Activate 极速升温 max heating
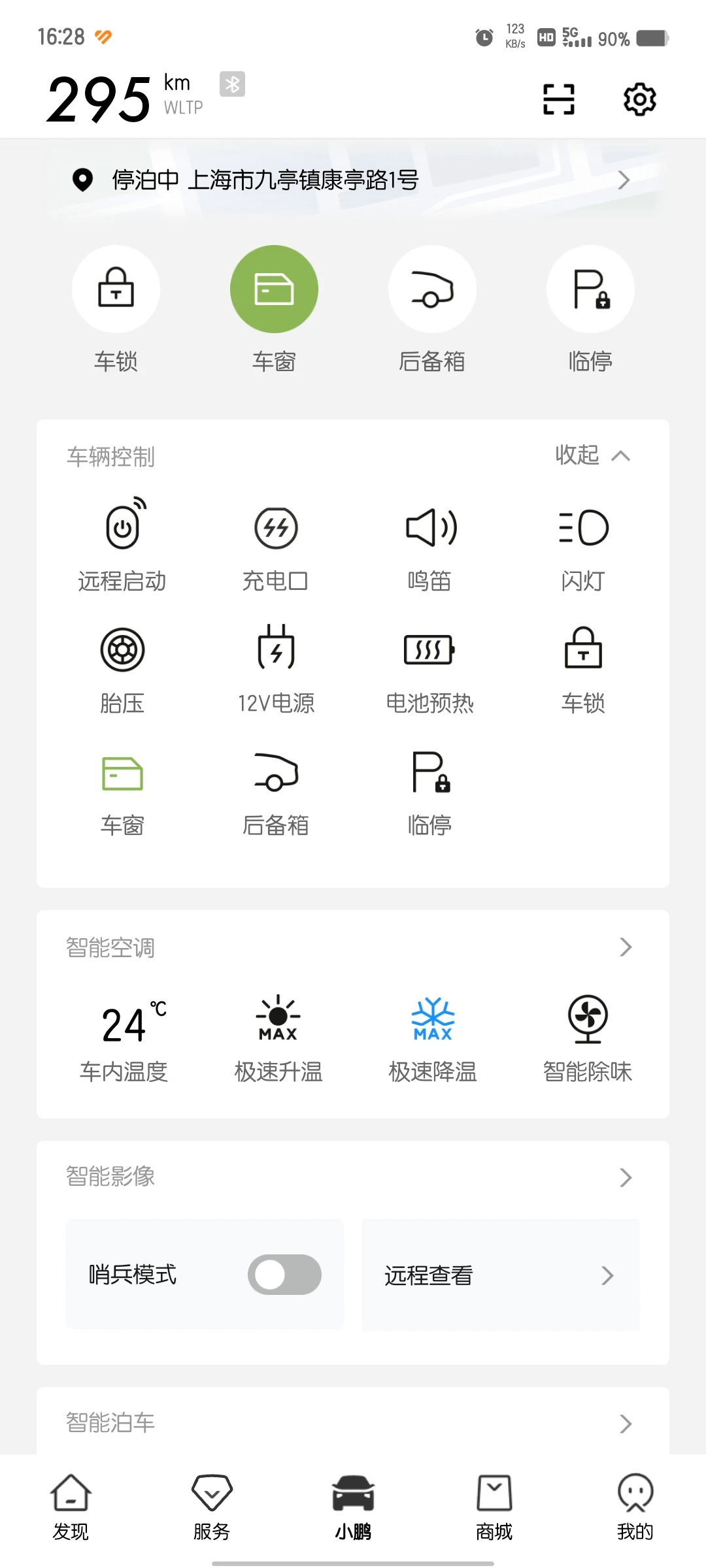This screenshot has width=706, height=1568. pos(278,1039)
